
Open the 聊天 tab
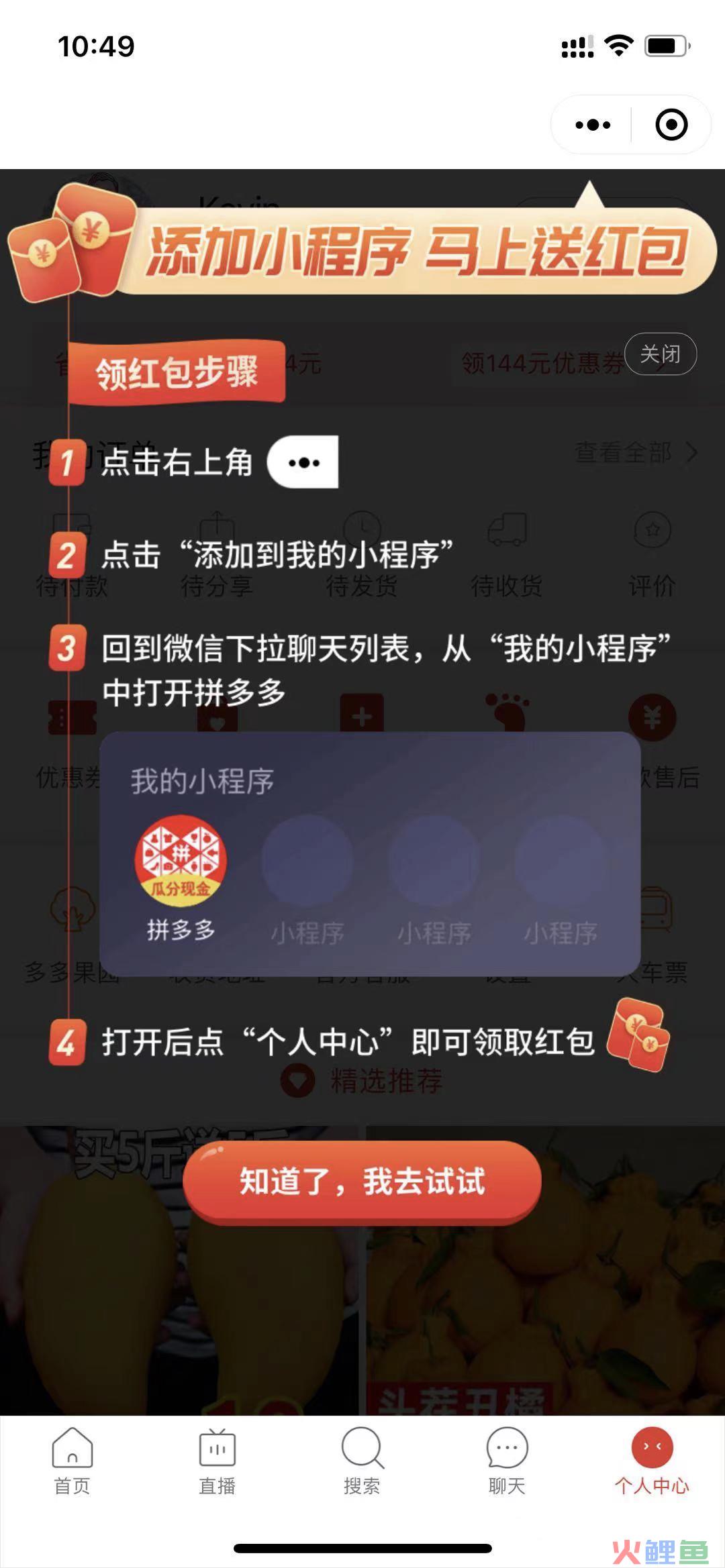[507, 1461]
